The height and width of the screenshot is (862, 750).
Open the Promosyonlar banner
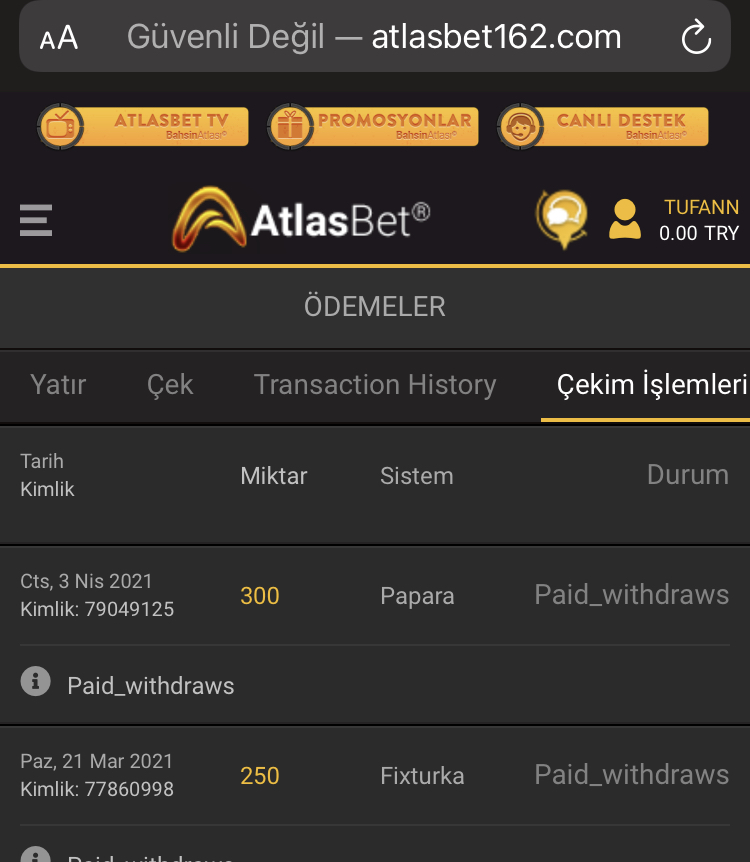(373, 127)
